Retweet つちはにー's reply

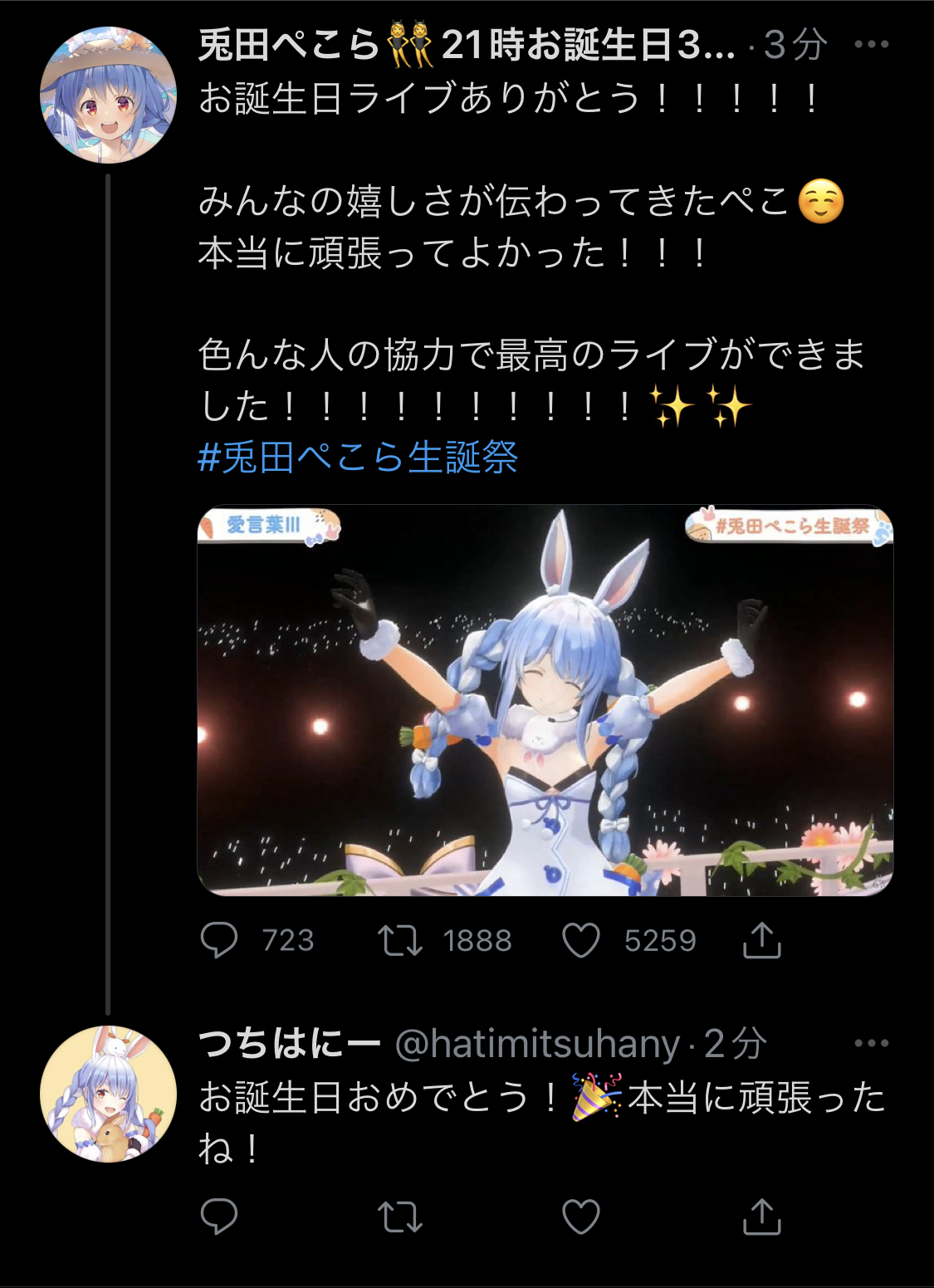(x=400, y=1217)
